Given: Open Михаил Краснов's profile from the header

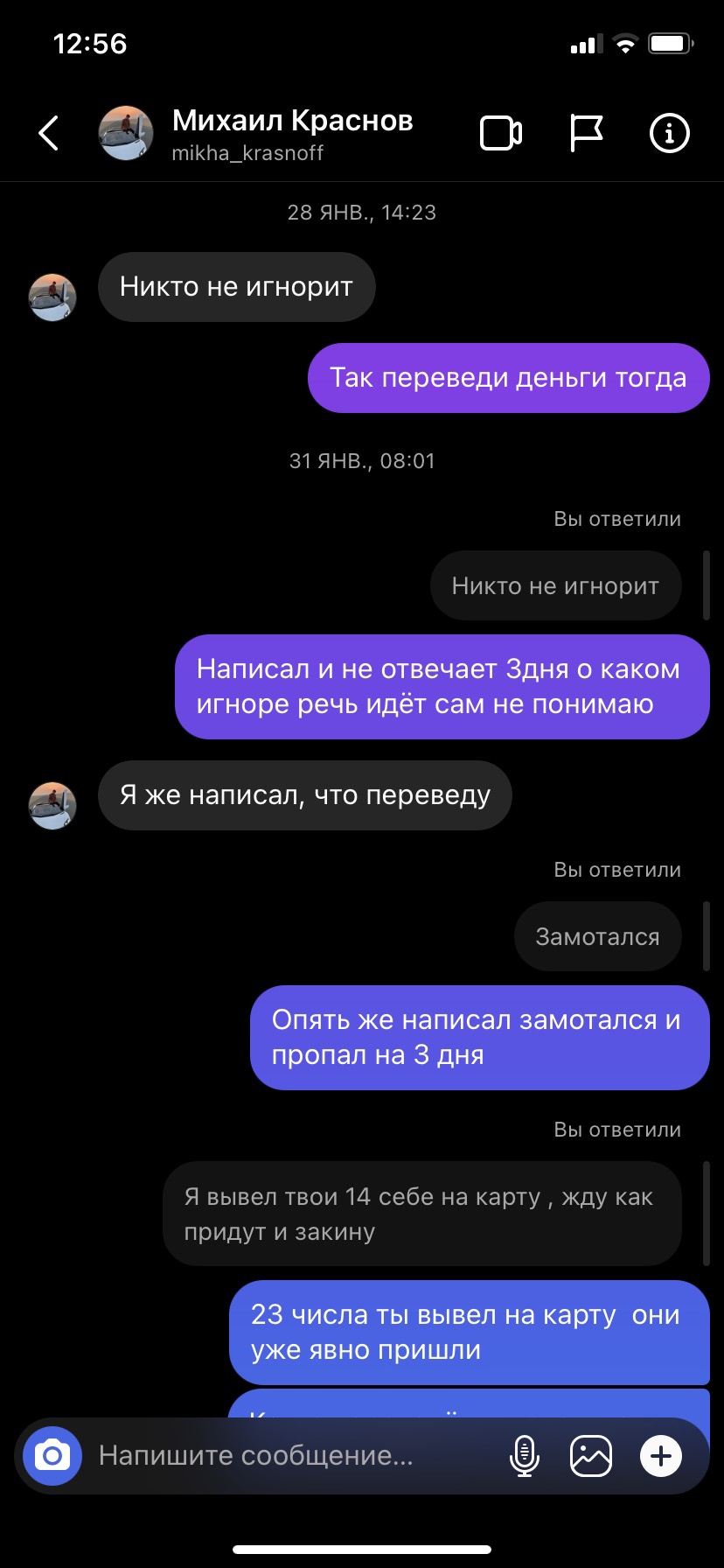Looking at the screenshot, I should pyautogui.click(x=292, y=133).
